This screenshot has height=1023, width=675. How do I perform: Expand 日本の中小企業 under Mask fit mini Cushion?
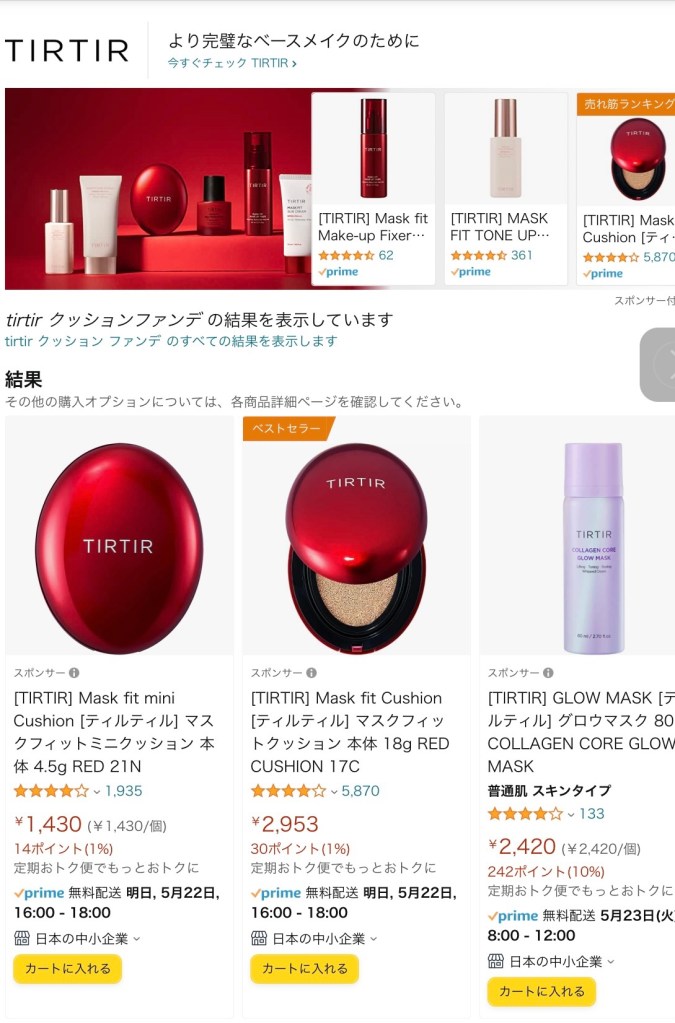[78, 938]
